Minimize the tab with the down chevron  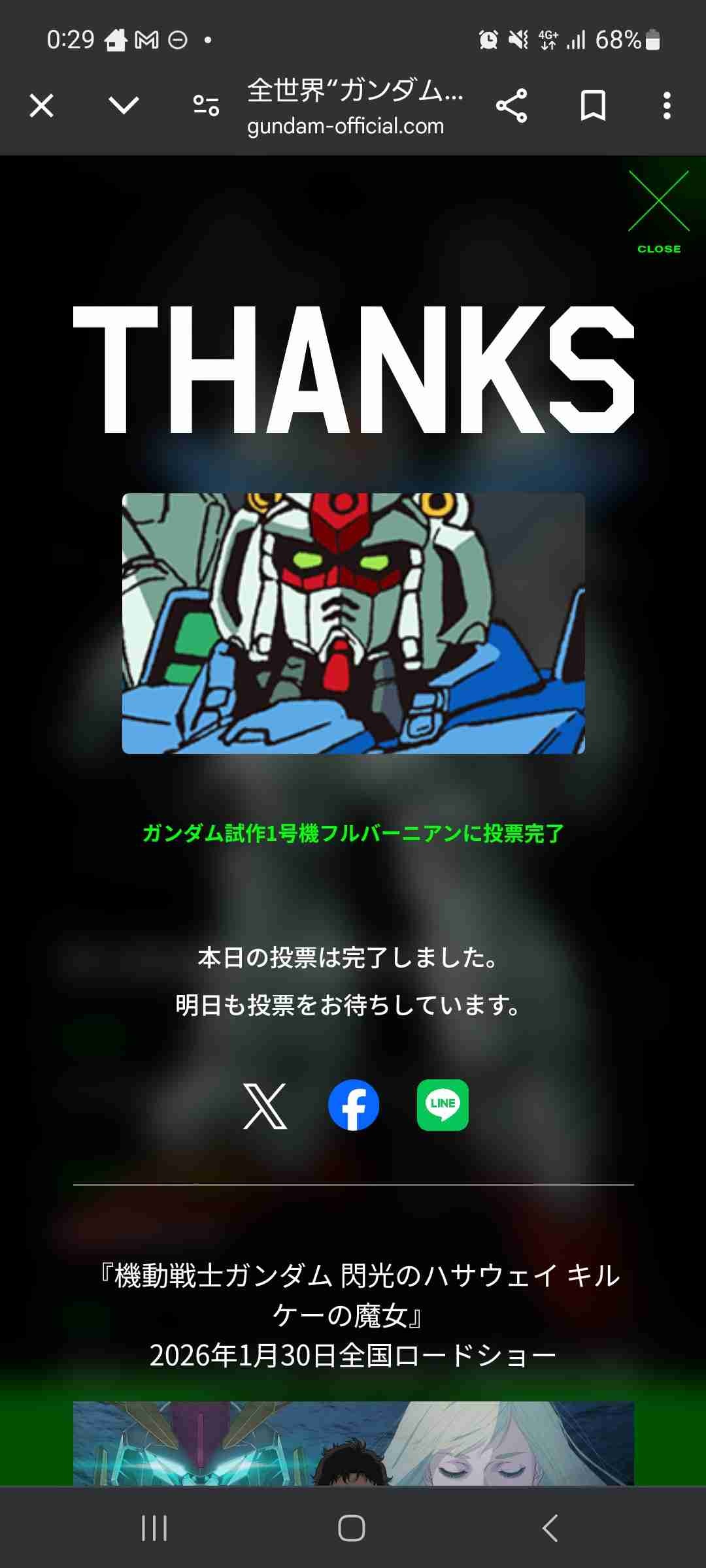[x=124, y=105]
